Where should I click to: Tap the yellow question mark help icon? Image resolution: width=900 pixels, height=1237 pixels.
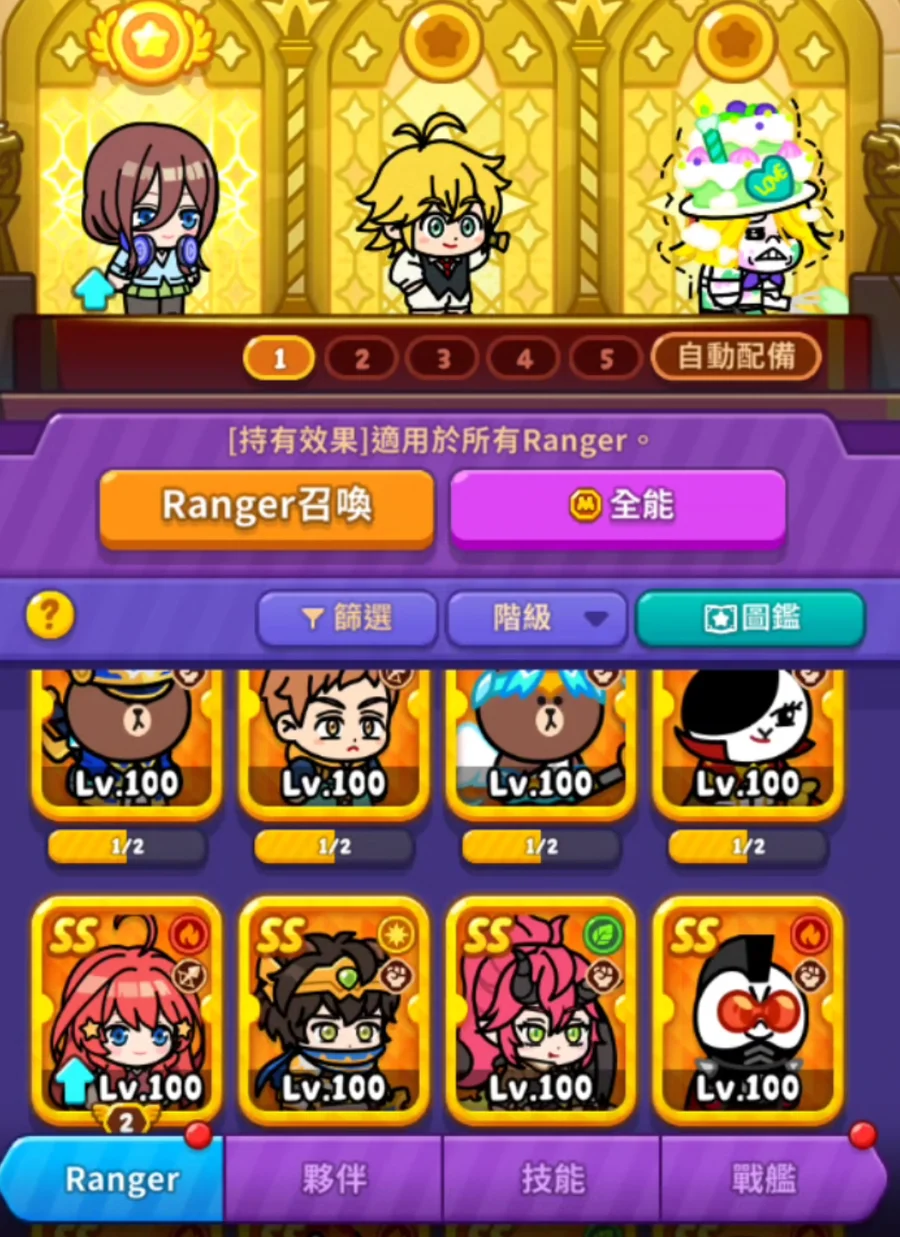[x=50, y=616]
